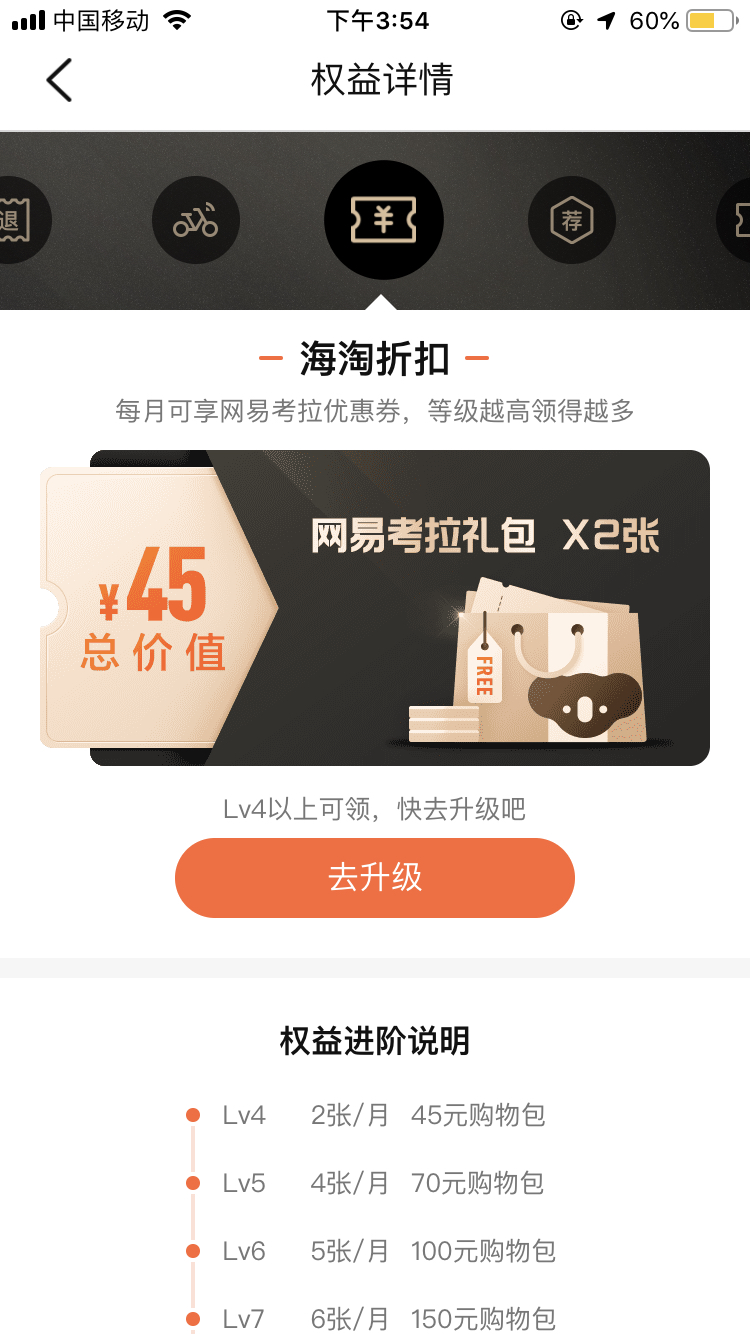Select the yen coupon benefit icon

pos(384,220)
